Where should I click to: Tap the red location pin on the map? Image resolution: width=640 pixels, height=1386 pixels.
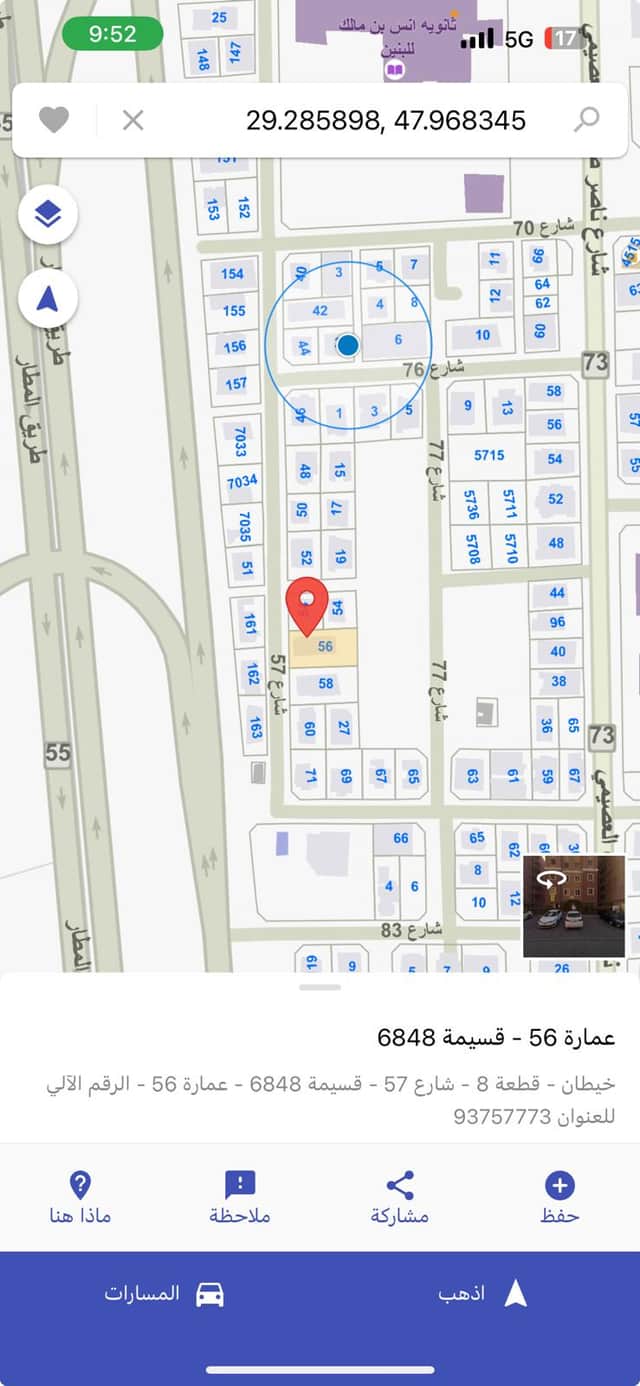click(x=307, y=604)
